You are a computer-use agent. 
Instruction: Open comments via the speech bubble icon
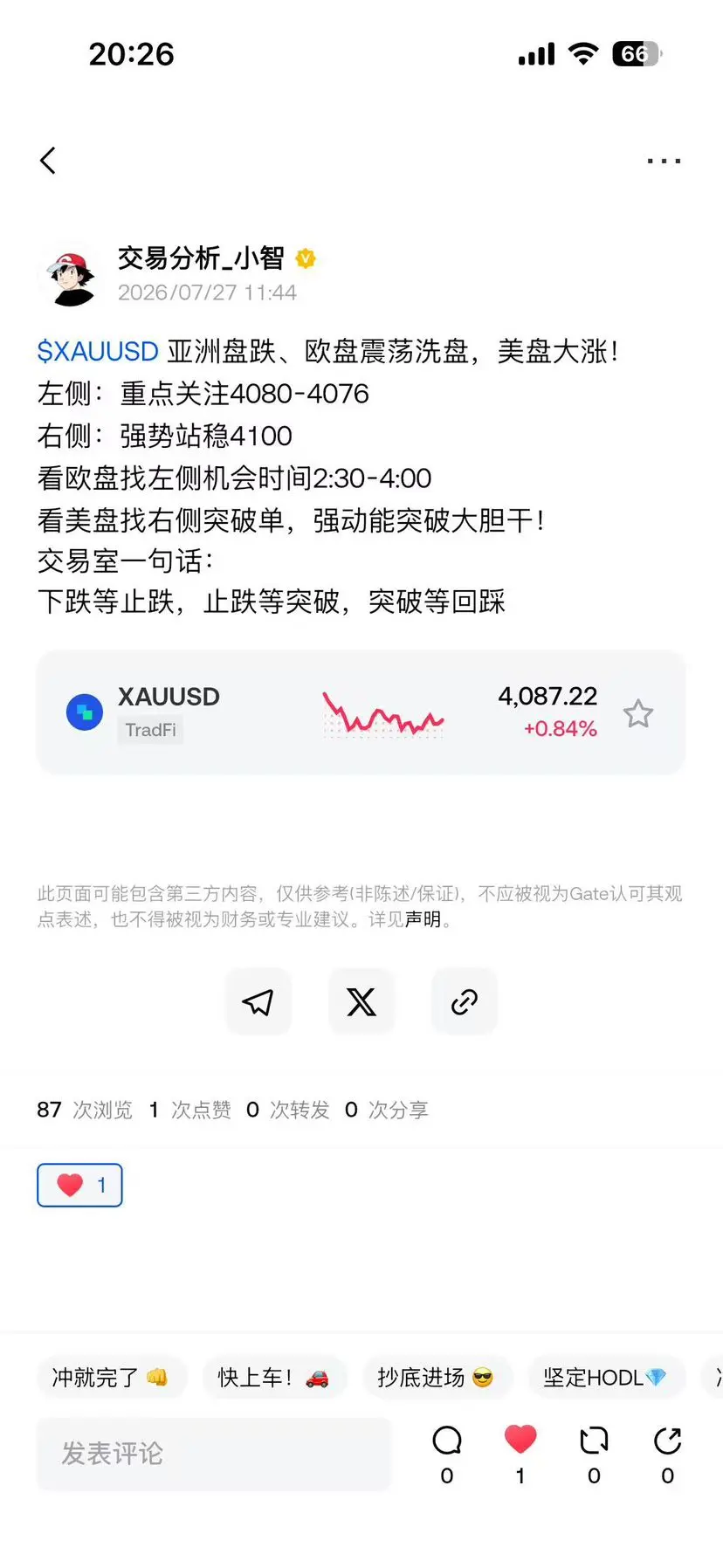click(x=447, y=1454)
